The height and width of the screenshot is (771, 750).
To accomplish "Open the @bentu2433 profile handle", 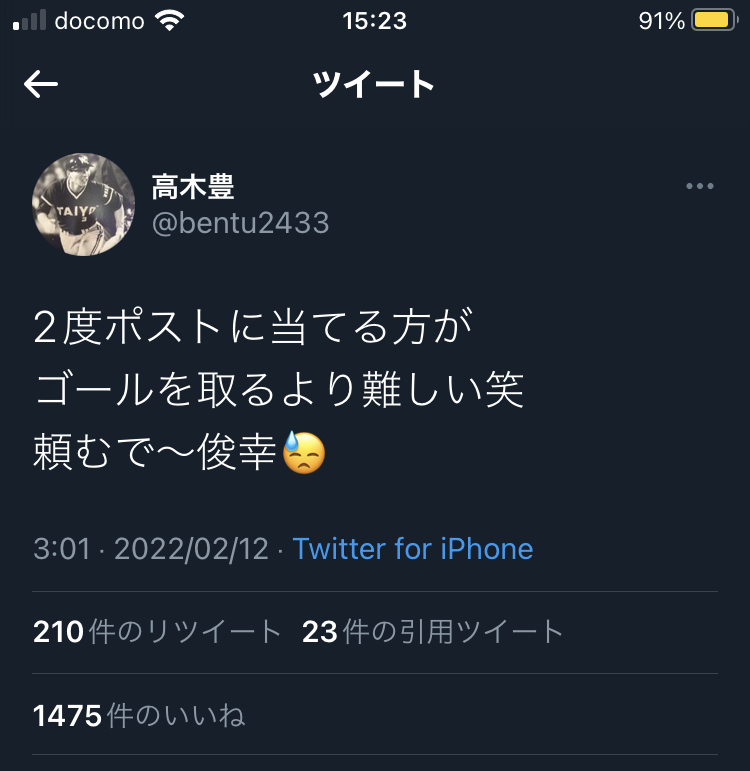I will click(x=240, y=222).
